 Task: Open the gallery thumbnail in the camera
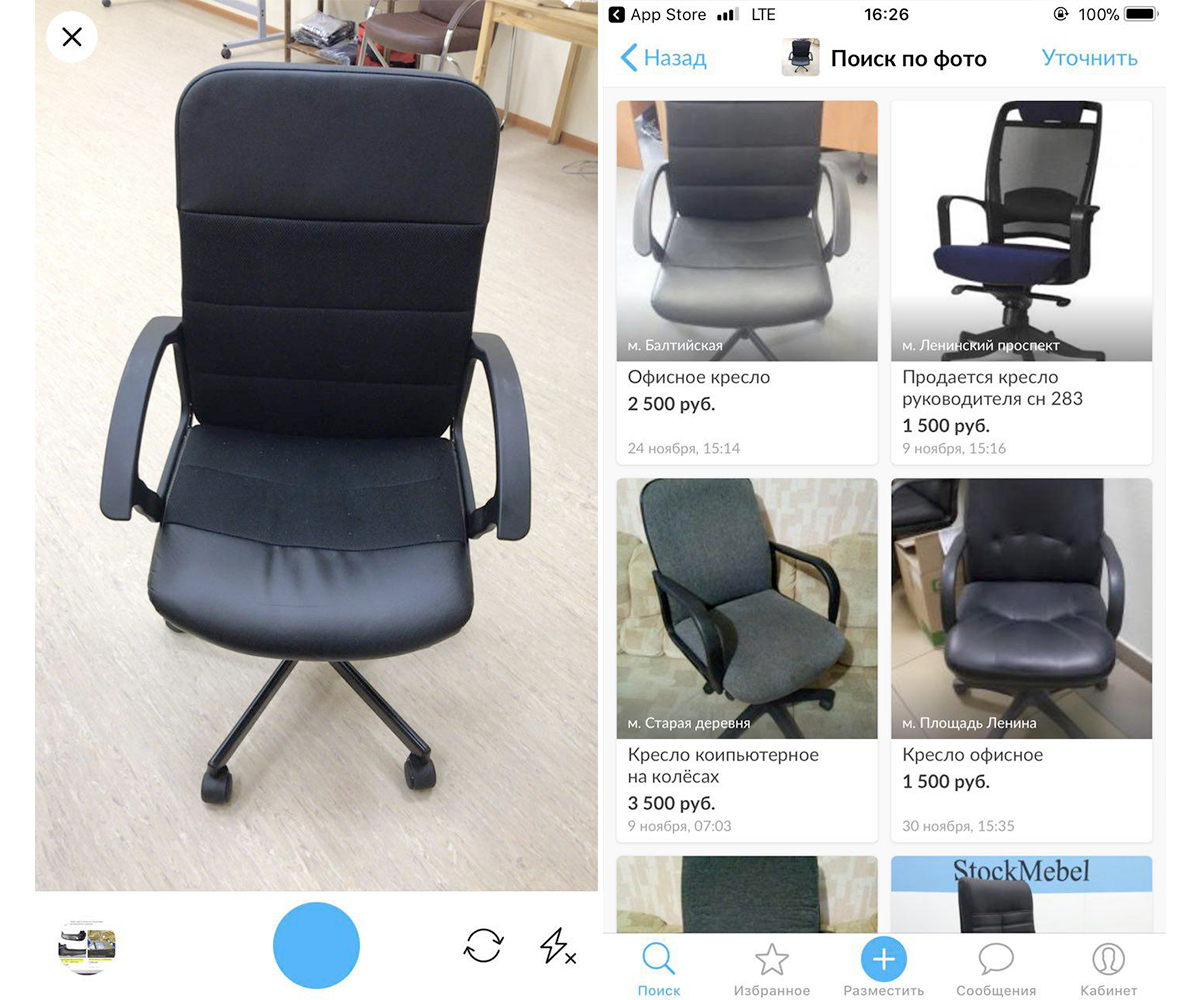87,946
